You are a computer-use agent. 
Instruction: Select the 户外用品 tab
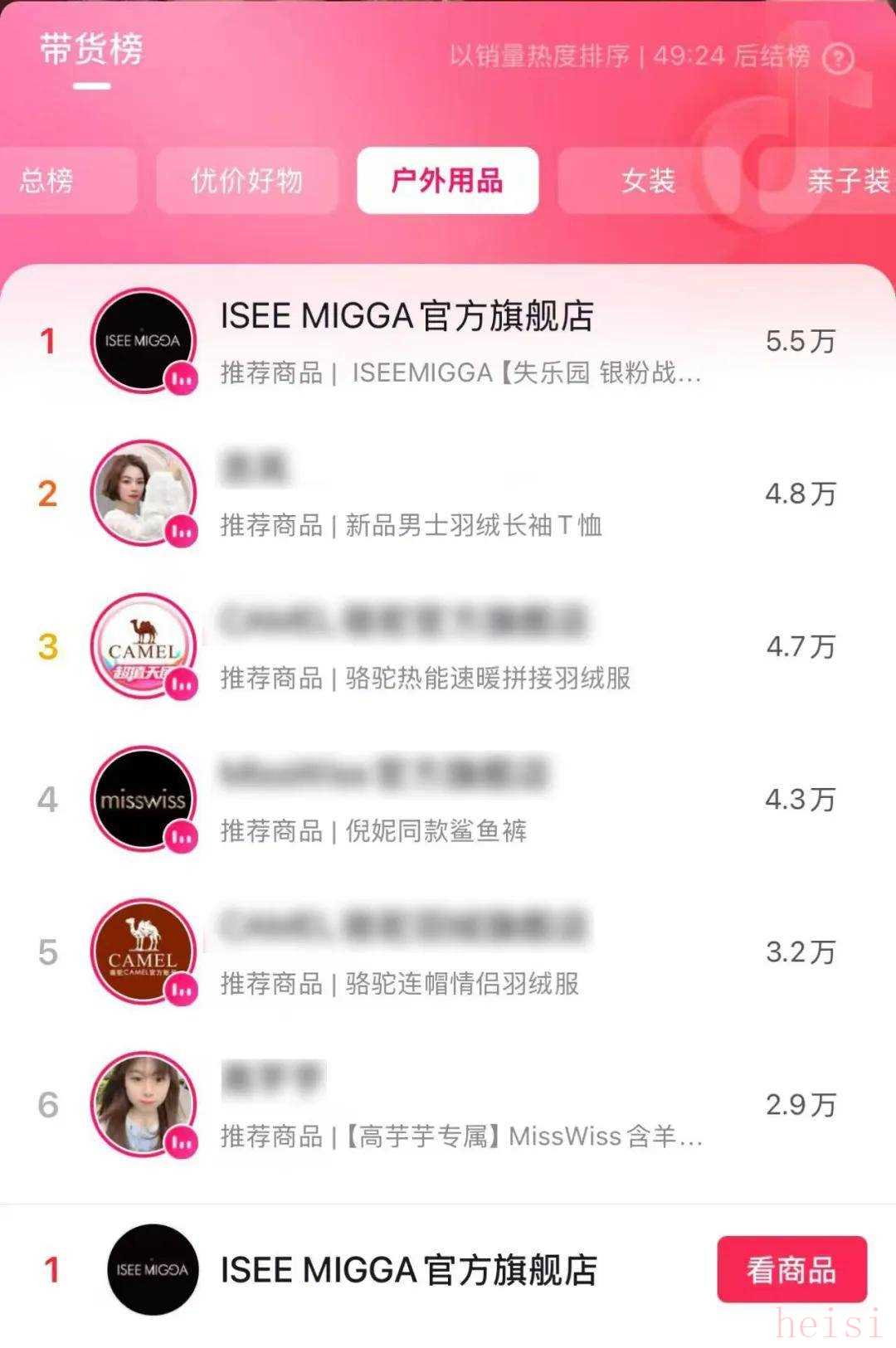[447, 181]
